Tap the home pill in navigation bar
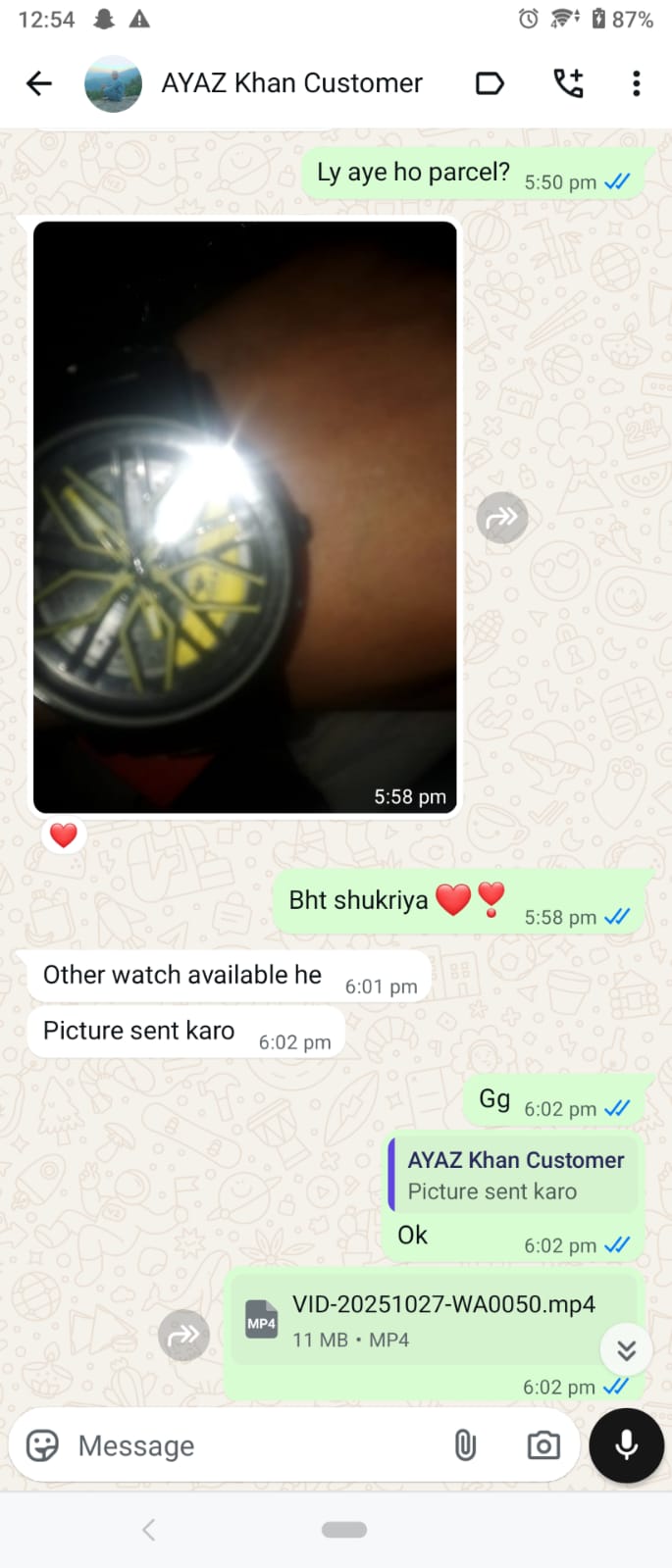 [x=343, y=1529]
